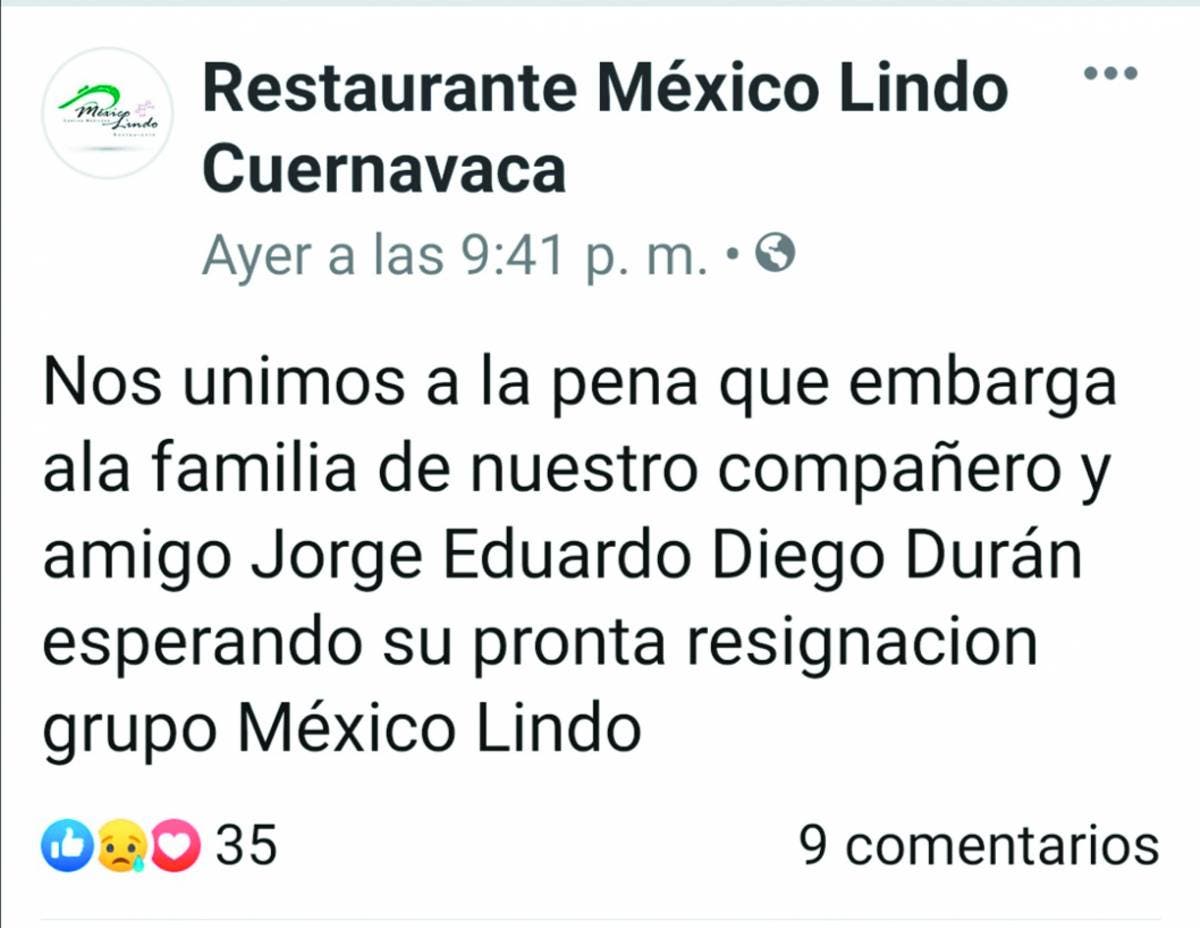Open the 9 comentarios thread

point(979,846)
